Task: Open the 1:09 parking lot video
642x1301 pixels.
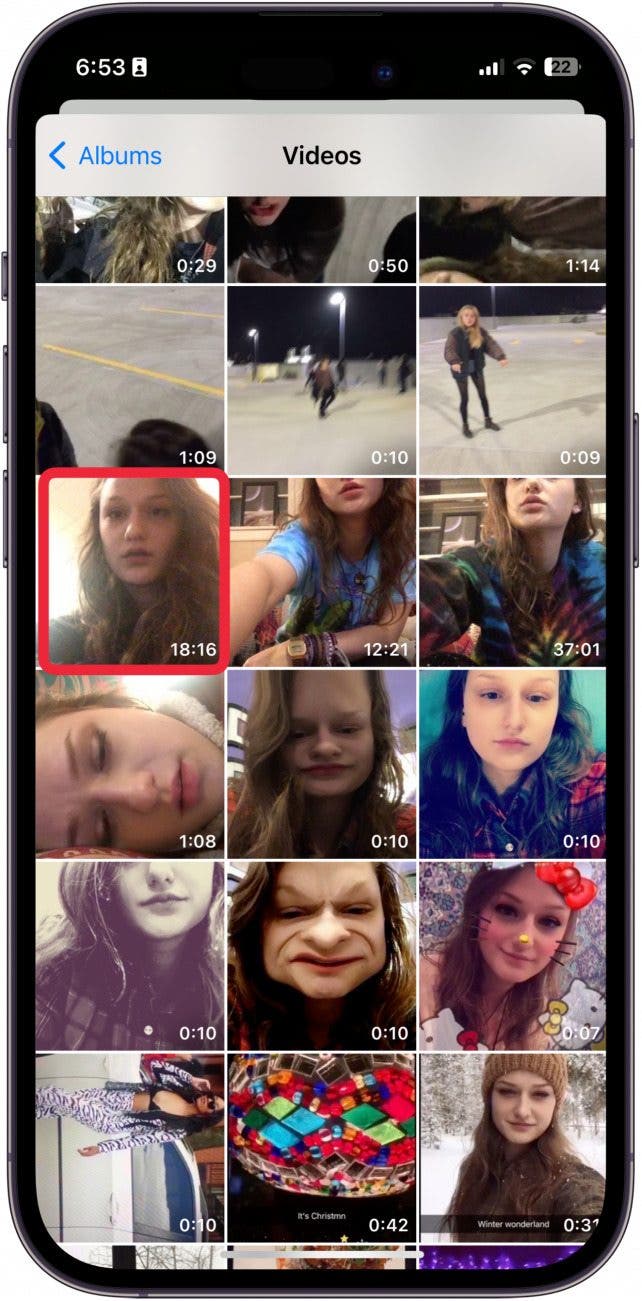Action: [x=130, y=380]
